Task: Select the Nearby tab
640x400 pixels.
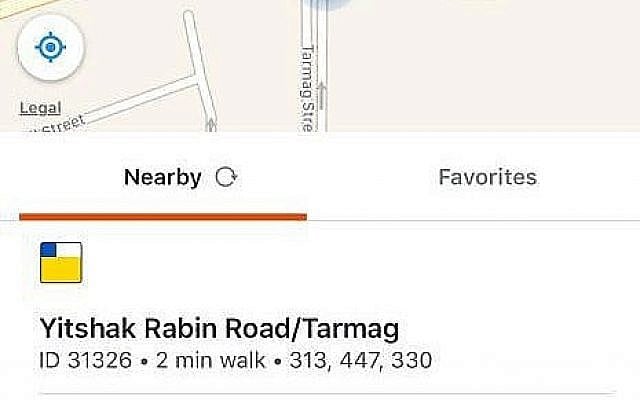Action: 163,178
